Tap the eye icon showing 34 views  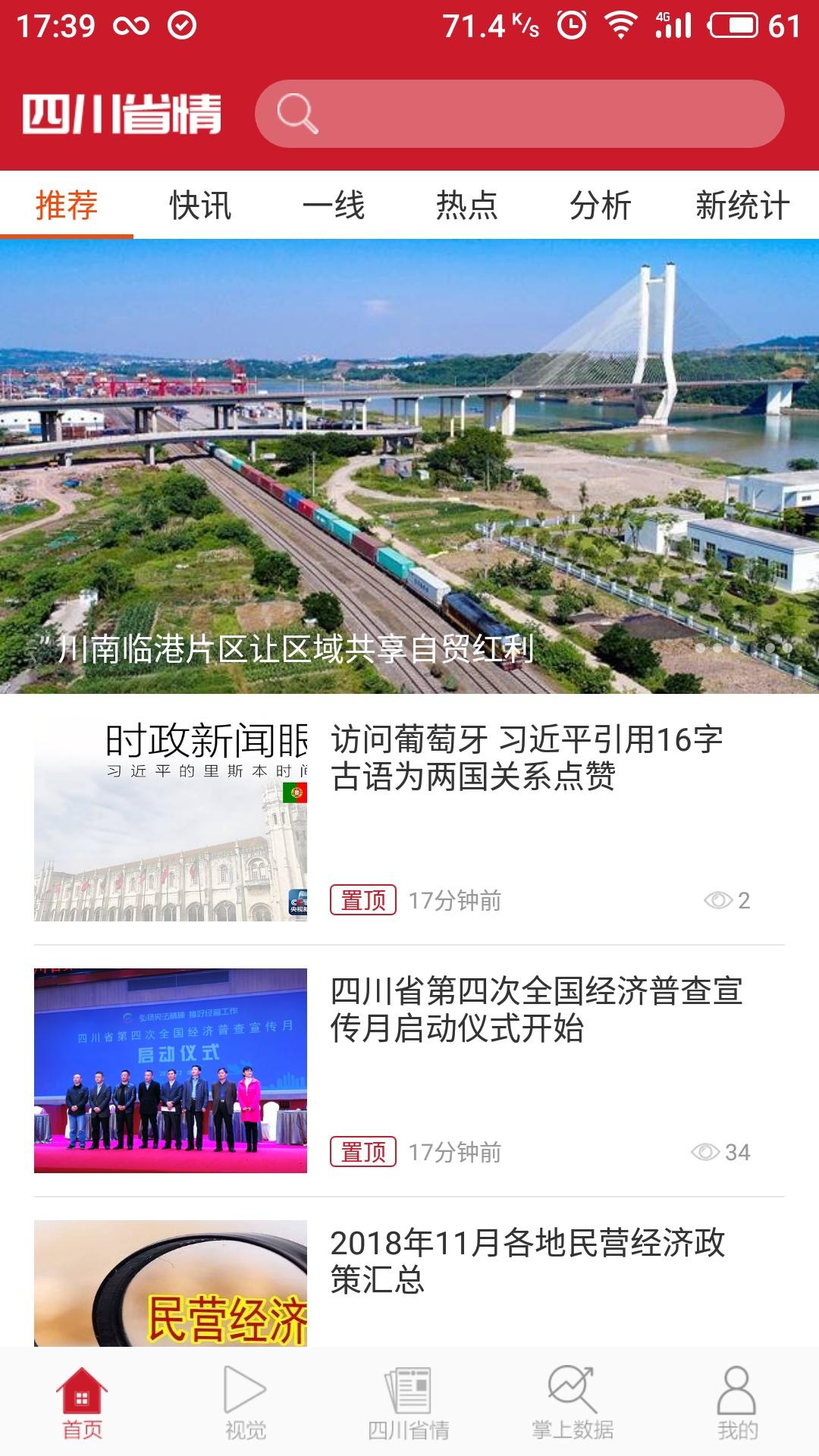click(x=708, y=1150)
